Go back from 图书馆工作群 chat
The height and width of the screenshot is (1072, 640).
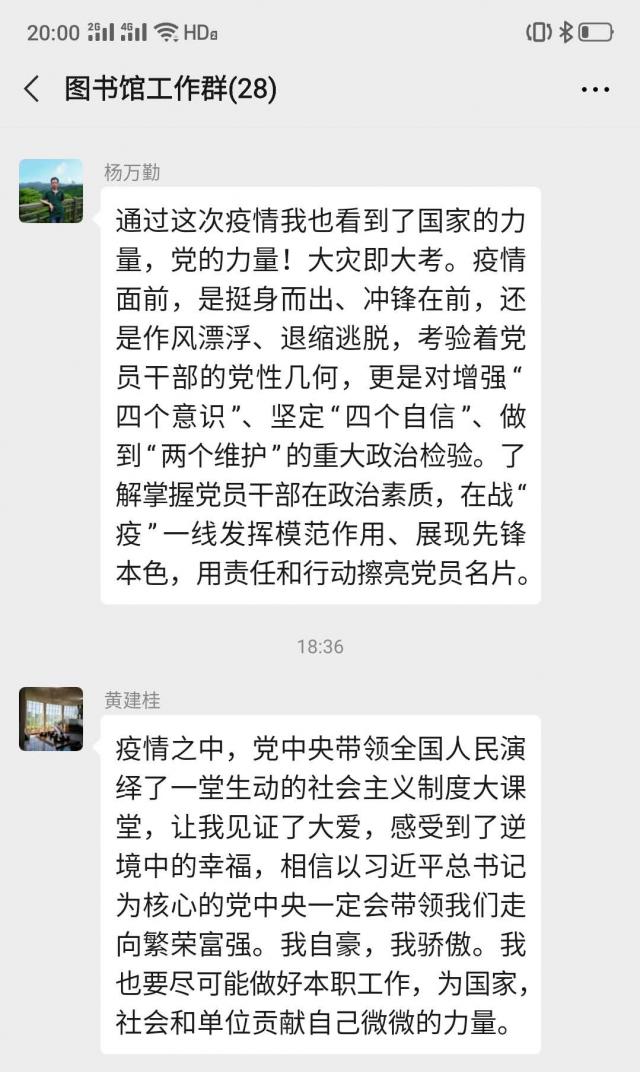(32, 89)
